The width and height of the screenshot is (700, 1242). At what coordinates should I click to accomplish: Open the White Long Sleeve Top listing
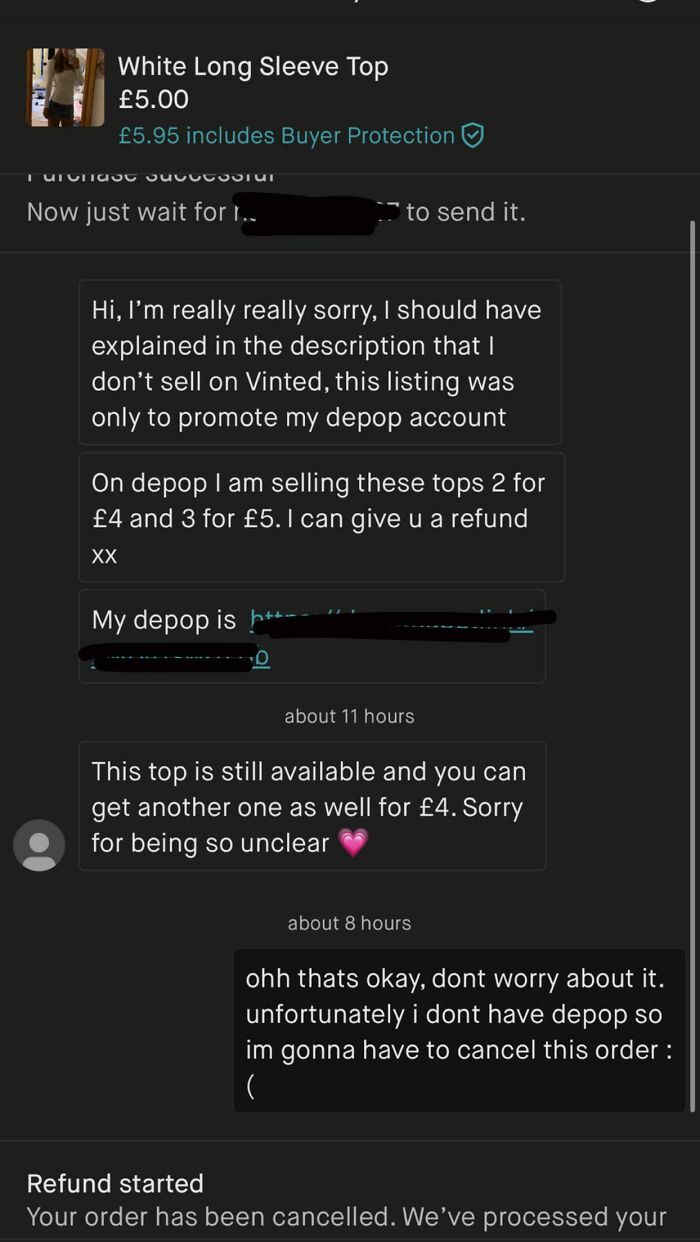coord(253,67)
